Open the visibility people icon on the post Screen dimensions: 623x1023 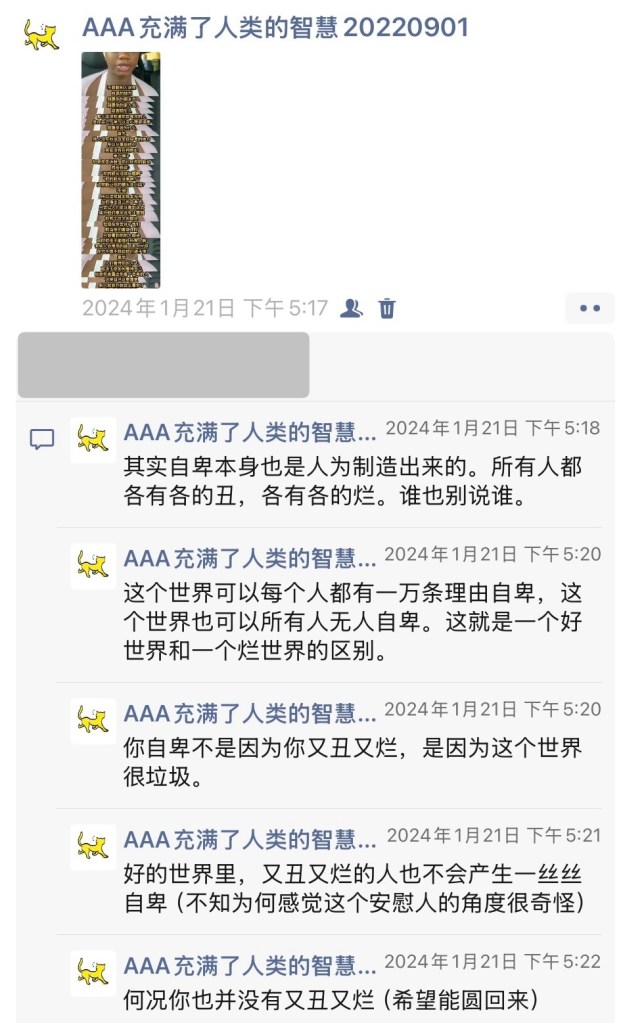point(351,308)
